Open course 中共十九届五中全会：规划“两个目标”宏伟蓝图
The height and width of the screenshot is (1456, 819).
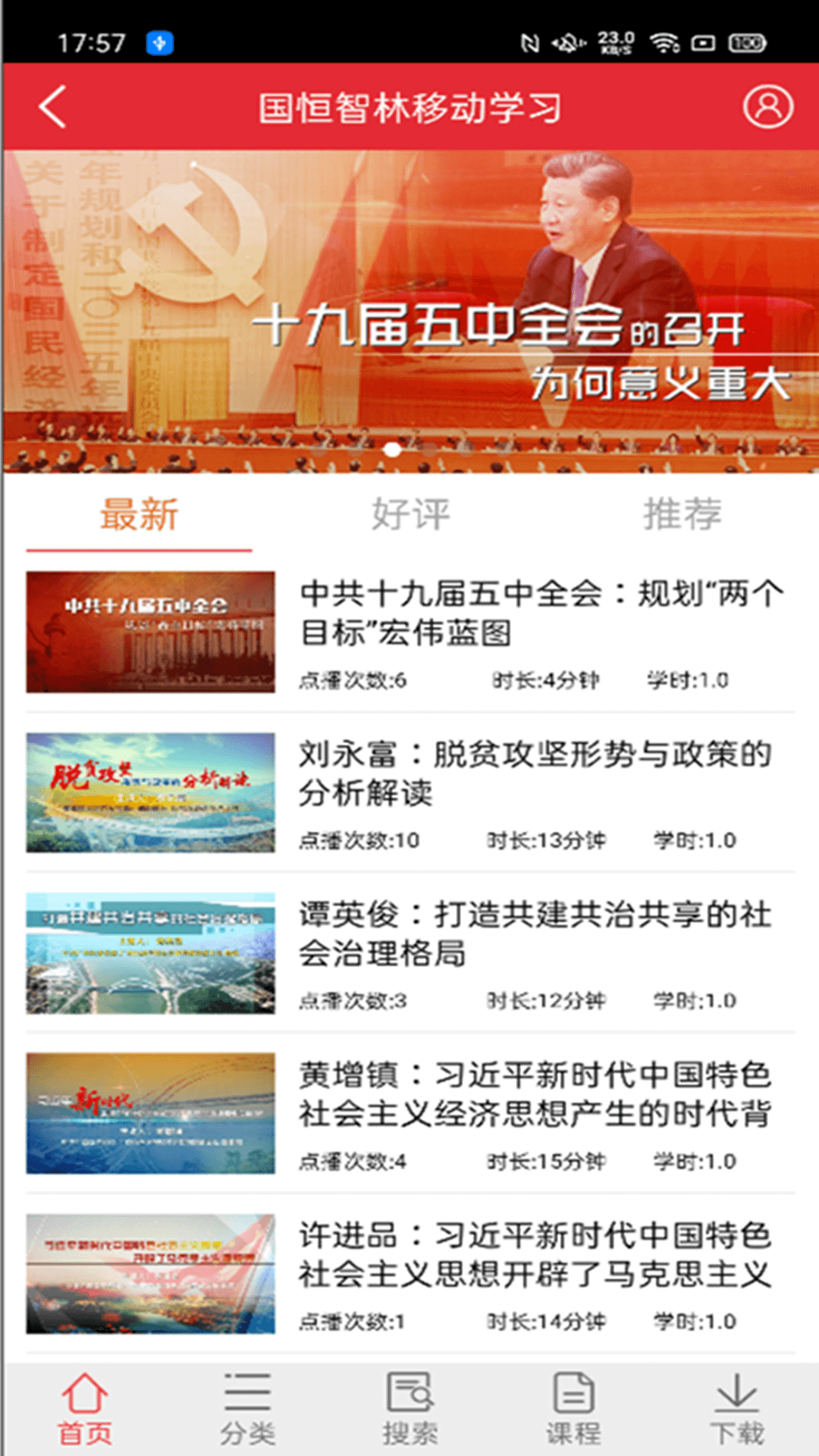click(x=541, y=613)
